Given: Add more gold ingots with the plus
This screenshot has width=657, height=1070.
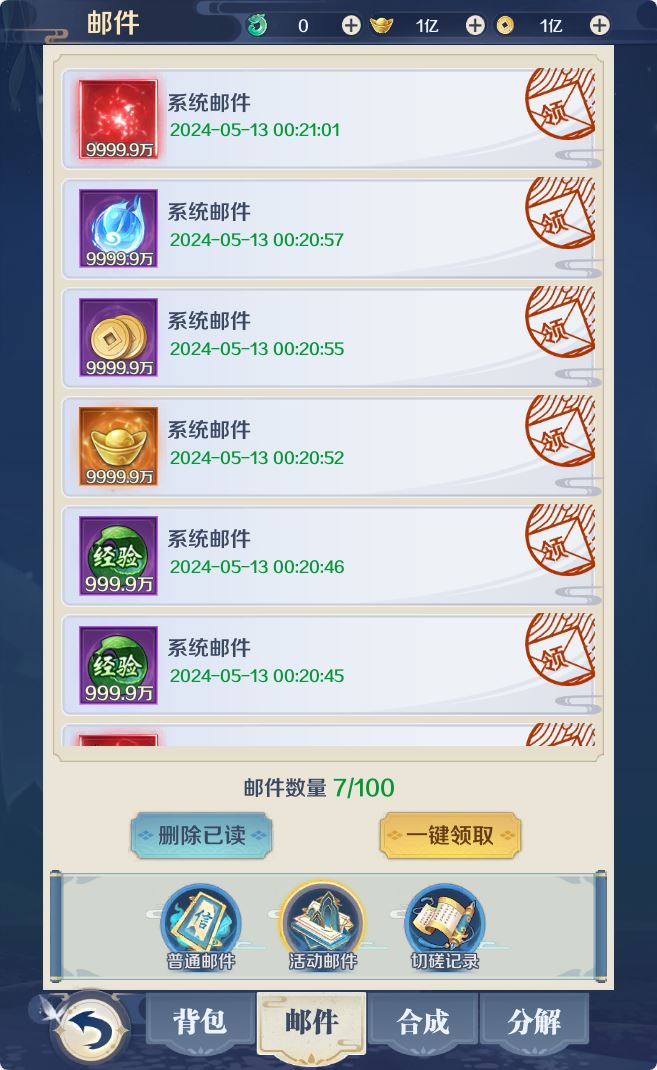Looking at the screenshot, I should click(475, 26).
